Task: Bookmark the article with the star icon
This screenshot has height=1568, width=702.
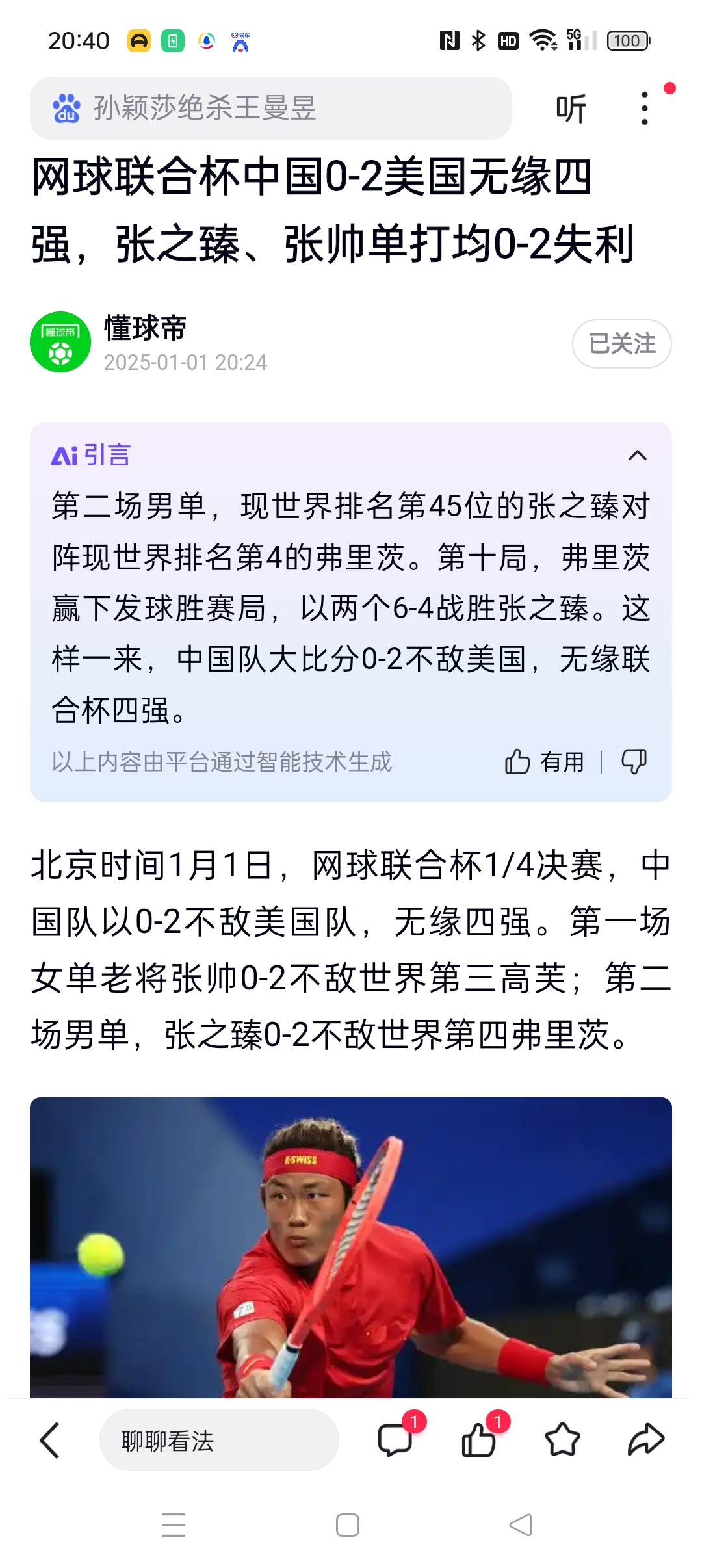Action: (562, 1441)
